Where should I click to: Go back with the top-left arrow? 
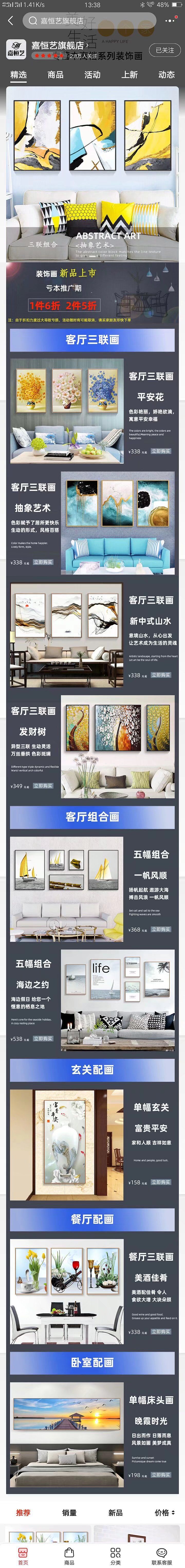click(10, 21)
